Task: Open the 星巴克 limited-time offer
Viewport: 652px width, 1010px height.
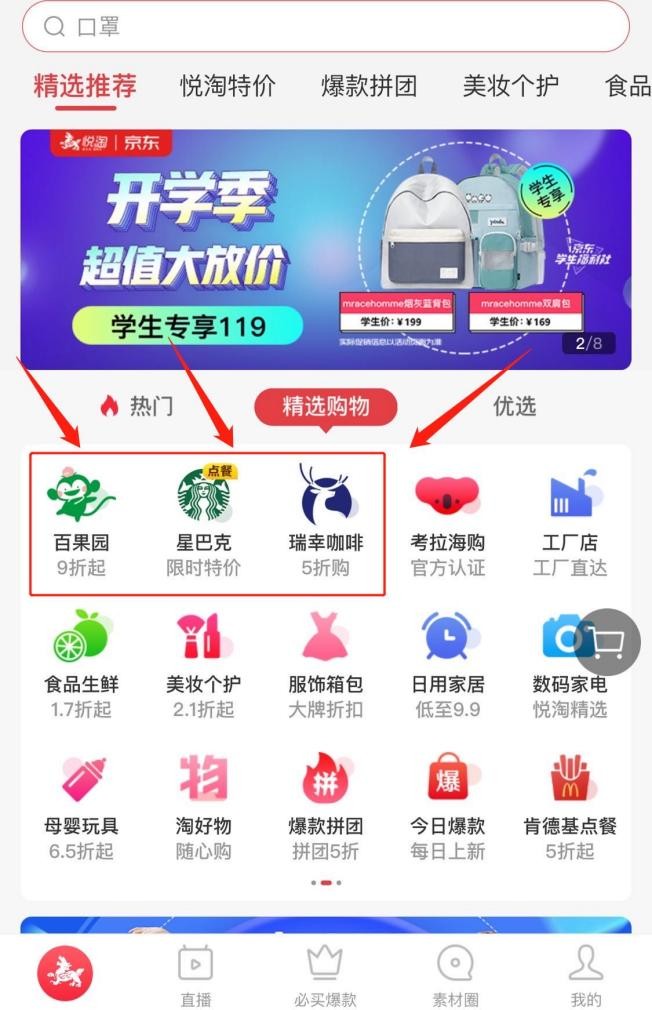Action: click(203, 520)
